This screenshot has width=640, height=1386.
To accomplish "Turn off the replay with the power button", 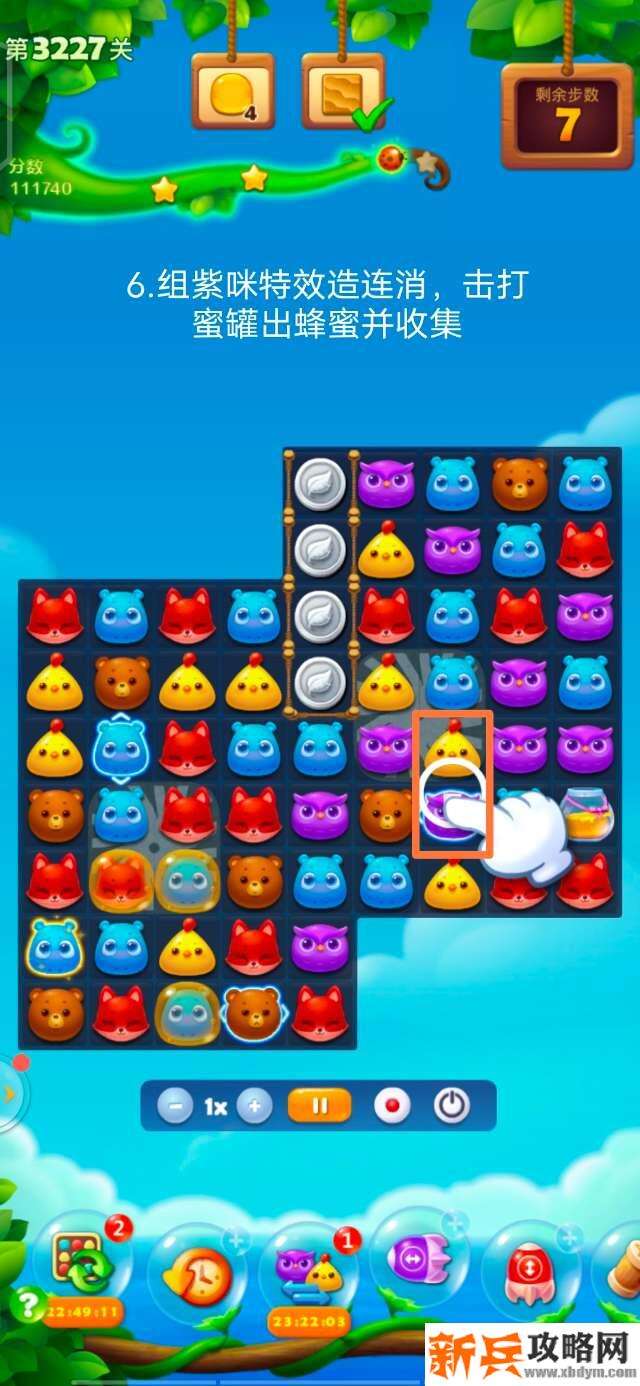I will pyautogui.click(x=451, y=1106).
